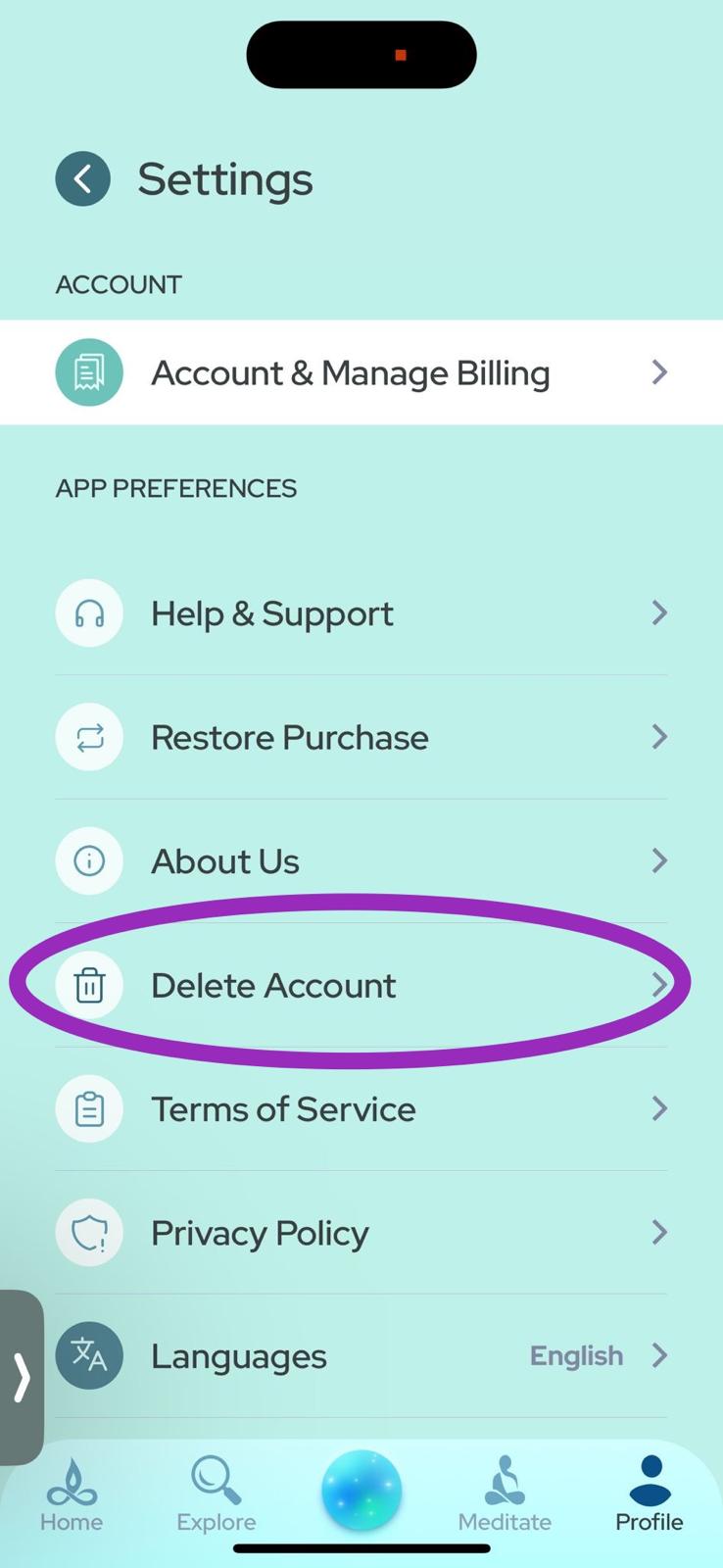The height and width of the screenshot is (1568, 723).
Task: Tap the glowing center orb button
Action: click(361, 1491)
